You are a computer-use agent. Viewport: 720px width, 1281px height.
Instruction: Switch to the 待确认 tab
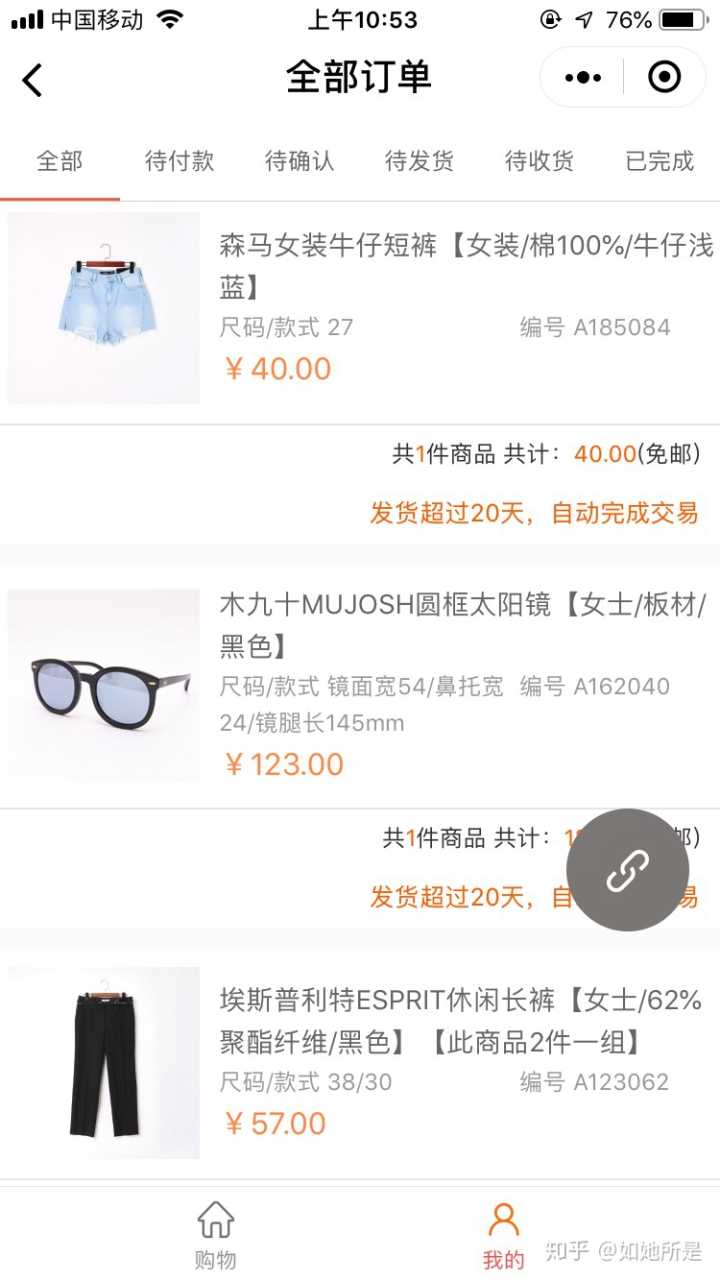click(300, 161)
